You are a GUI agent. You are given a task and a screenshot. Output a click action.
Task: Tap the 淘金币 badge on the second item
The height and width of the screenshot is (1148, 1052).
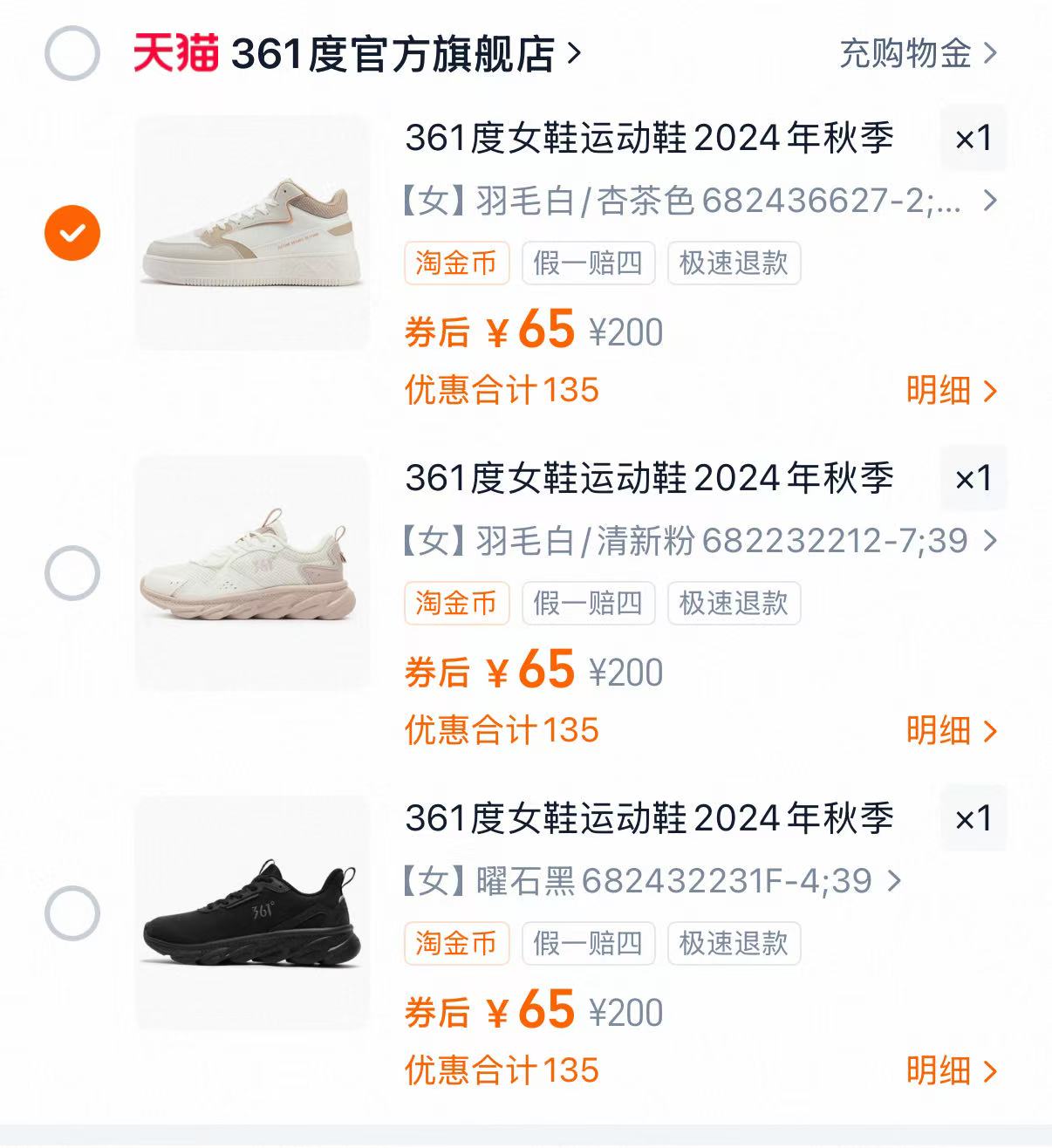coord(456,603)
